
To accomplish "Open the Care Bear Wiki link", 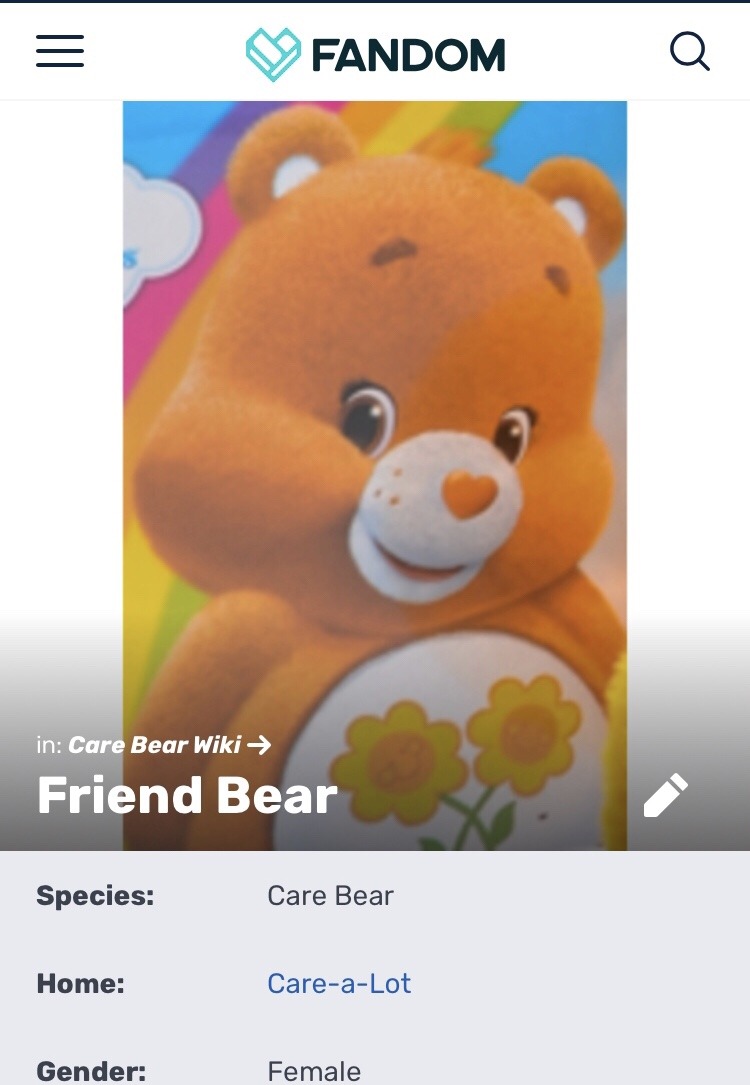I will click(x=169, y=745).
